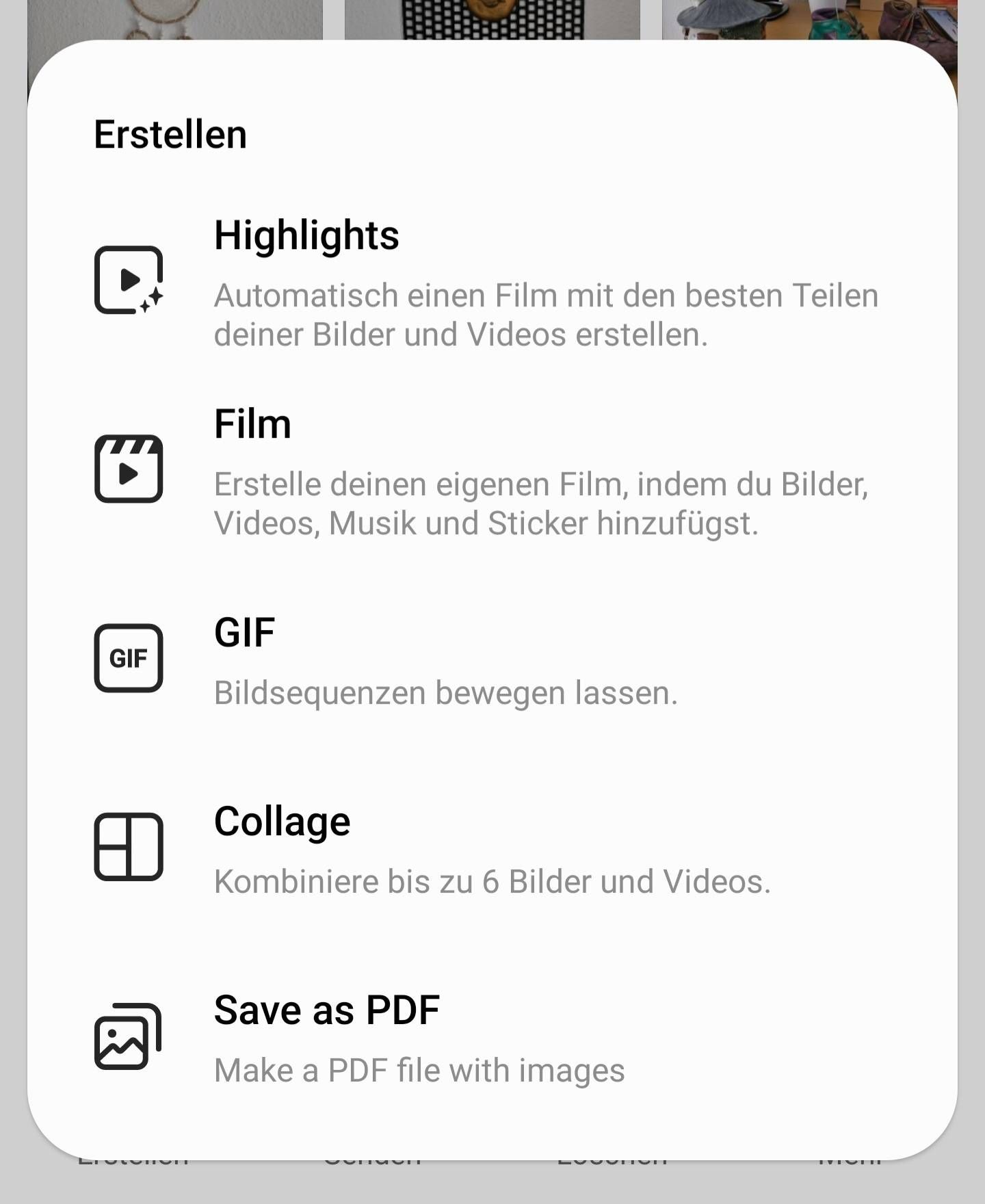Select the Highlights option
The height and width of the screenshot is (1204, 985).
point(306,236)
